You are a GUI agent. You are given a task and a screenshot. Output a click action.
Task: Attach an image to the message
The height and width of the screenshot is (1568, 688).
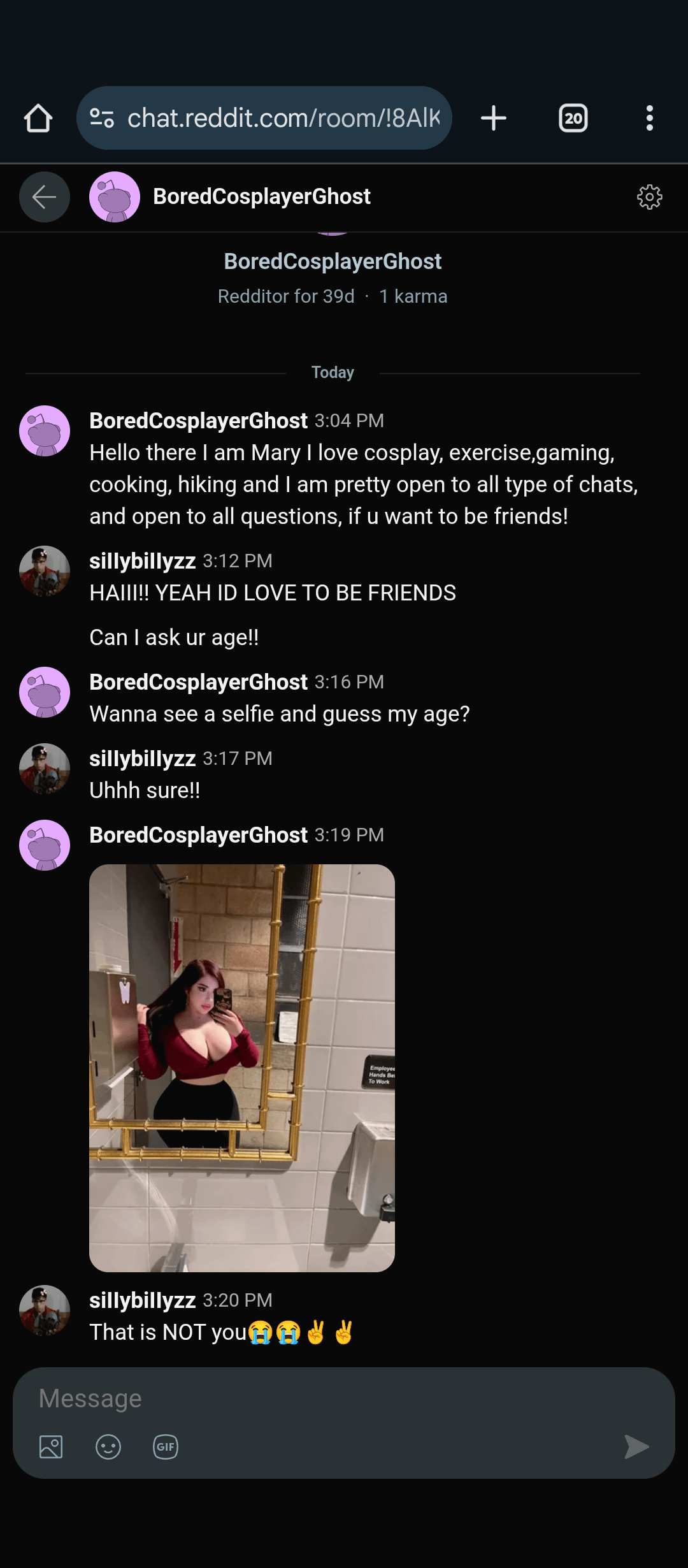[x=51, y=1447]
